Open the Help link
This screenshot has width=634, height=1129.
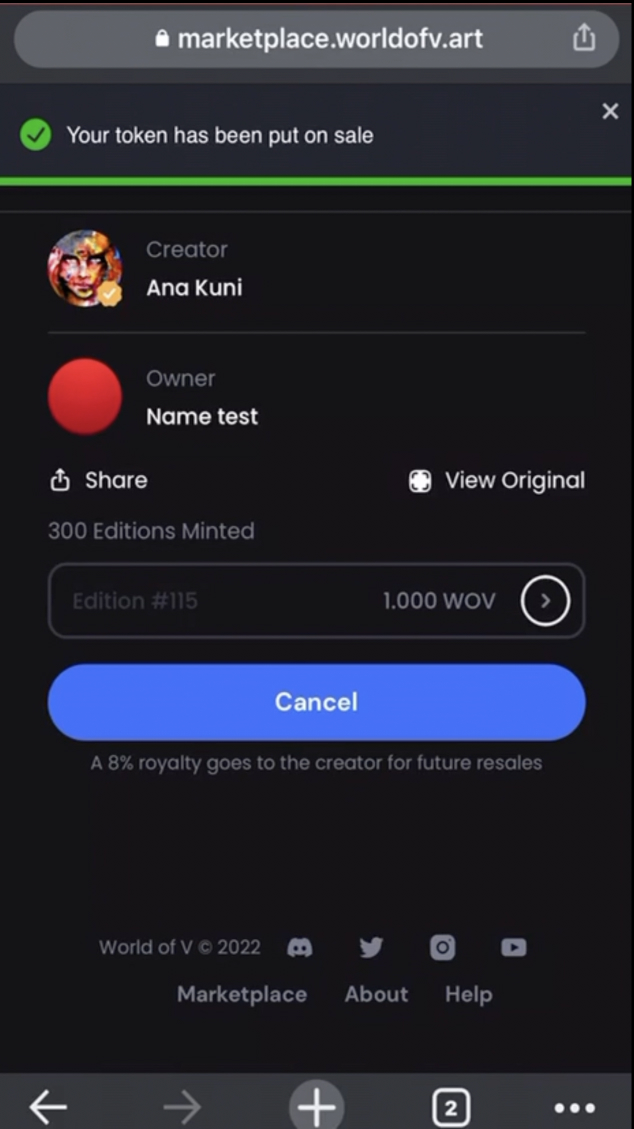point(469,994)
